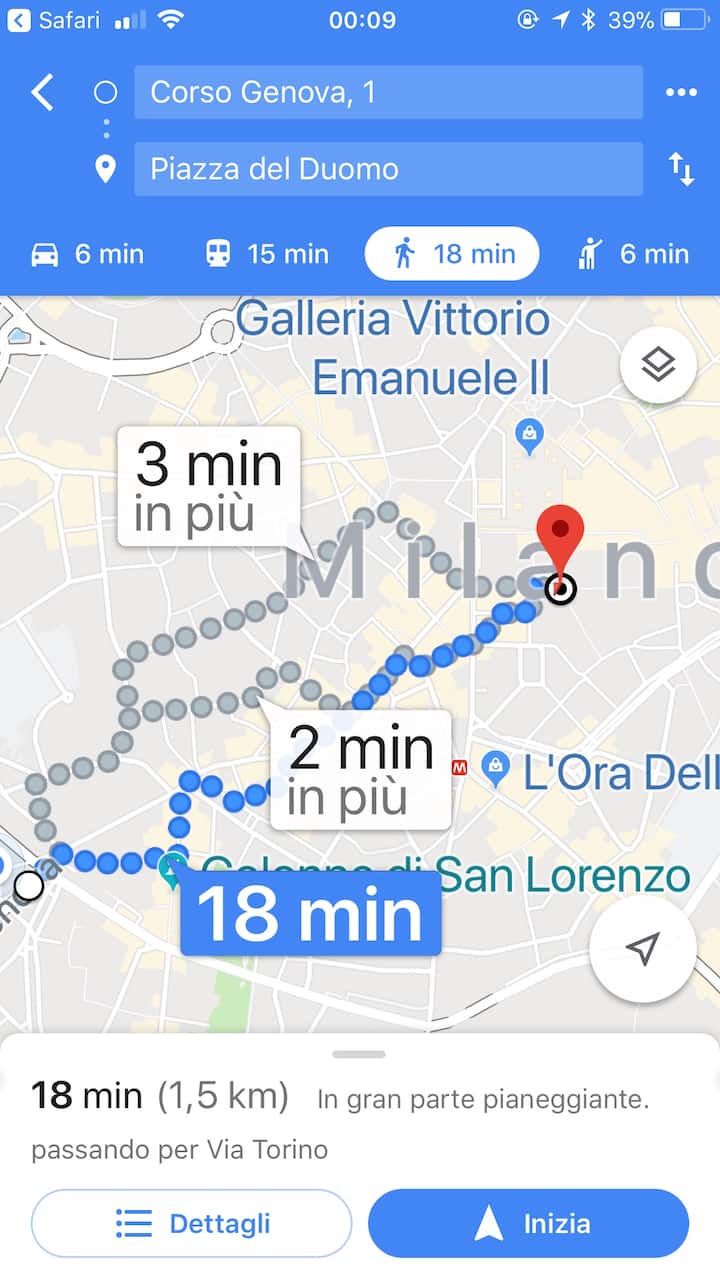Image resolution: width=720 pixels, height=1281 pixels.
Task: Go back using the top-left arrow
Action: click(x=42, y=93)
